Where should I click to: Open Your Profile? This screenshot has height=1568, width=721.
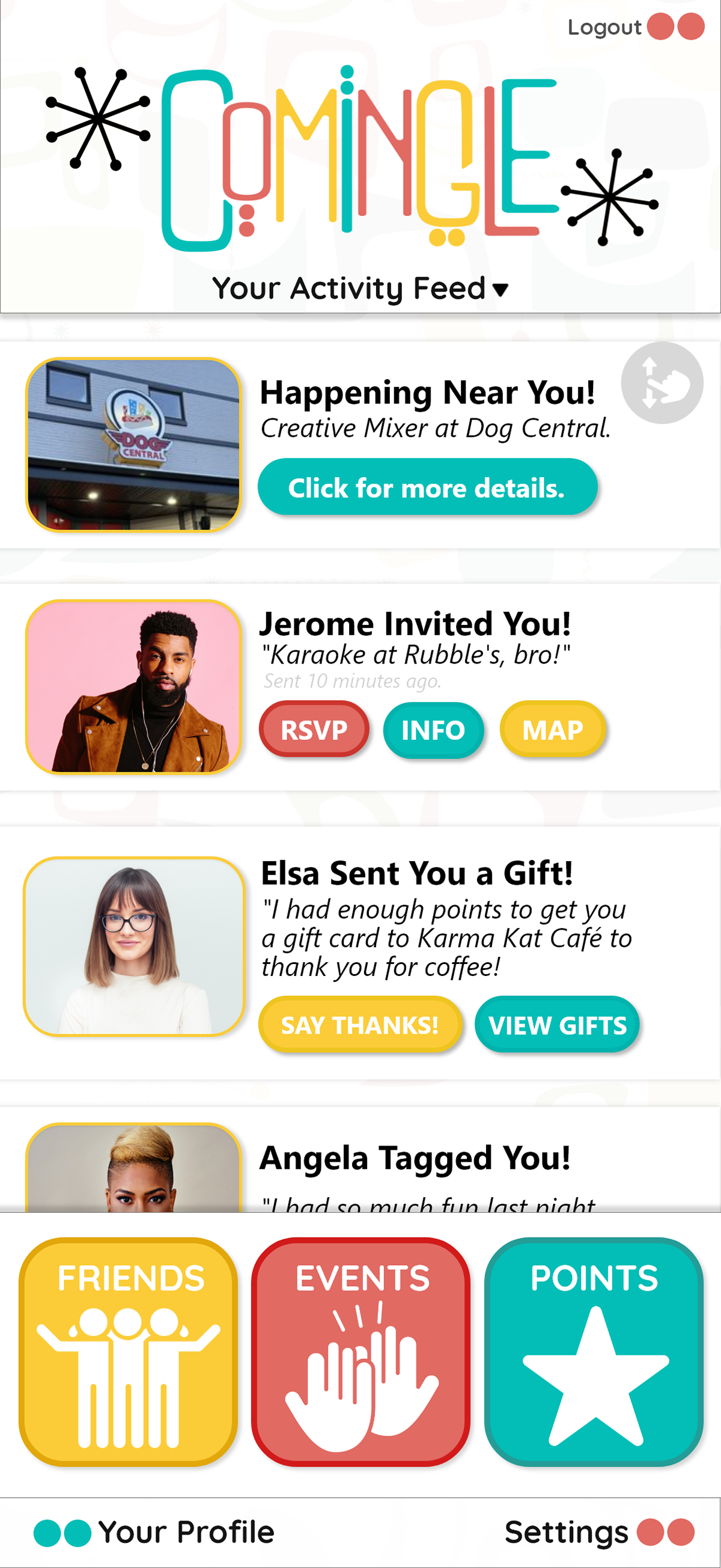pos(155,1531)
